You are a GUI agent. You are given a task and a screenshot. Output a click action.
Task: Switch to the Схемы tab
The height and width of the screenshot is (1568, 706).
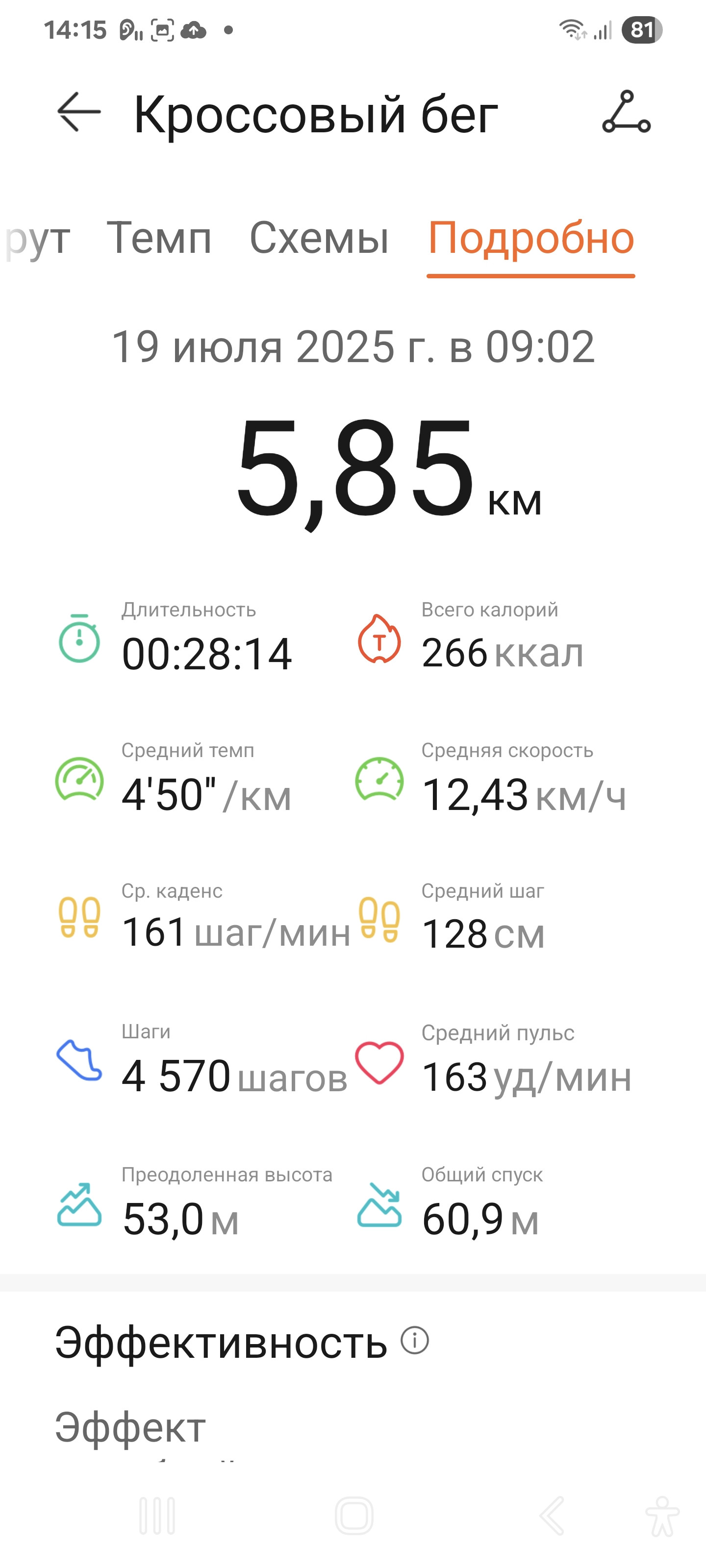319,238
